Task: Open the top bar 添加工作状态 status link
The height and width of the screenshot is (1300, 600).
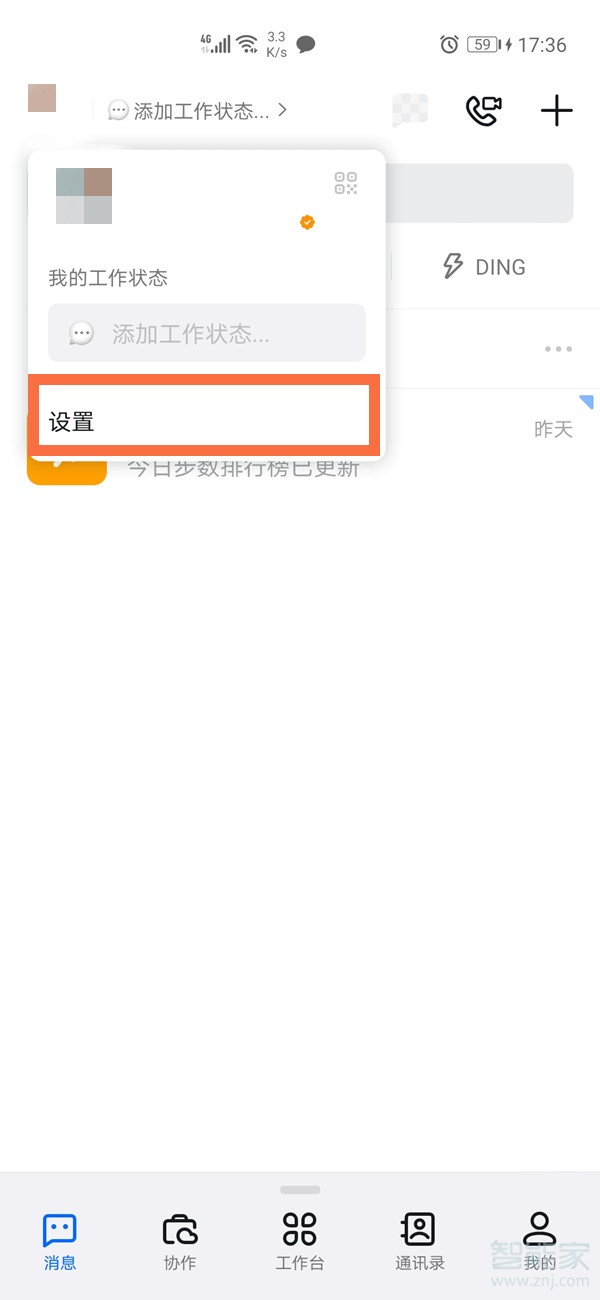Action: click(197, 110)
